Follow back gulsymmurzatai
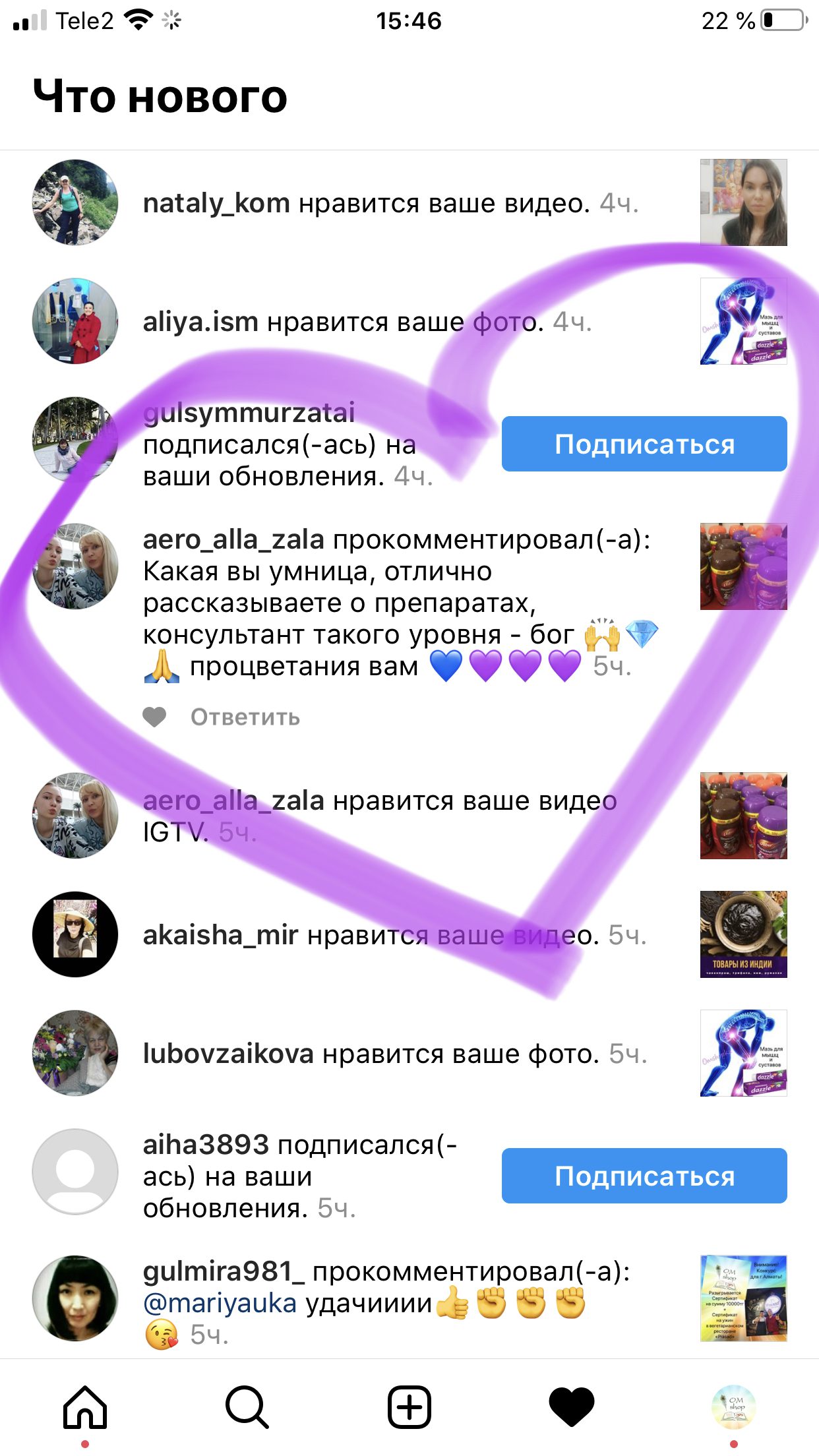819x1456 pixels. [644, 444]
